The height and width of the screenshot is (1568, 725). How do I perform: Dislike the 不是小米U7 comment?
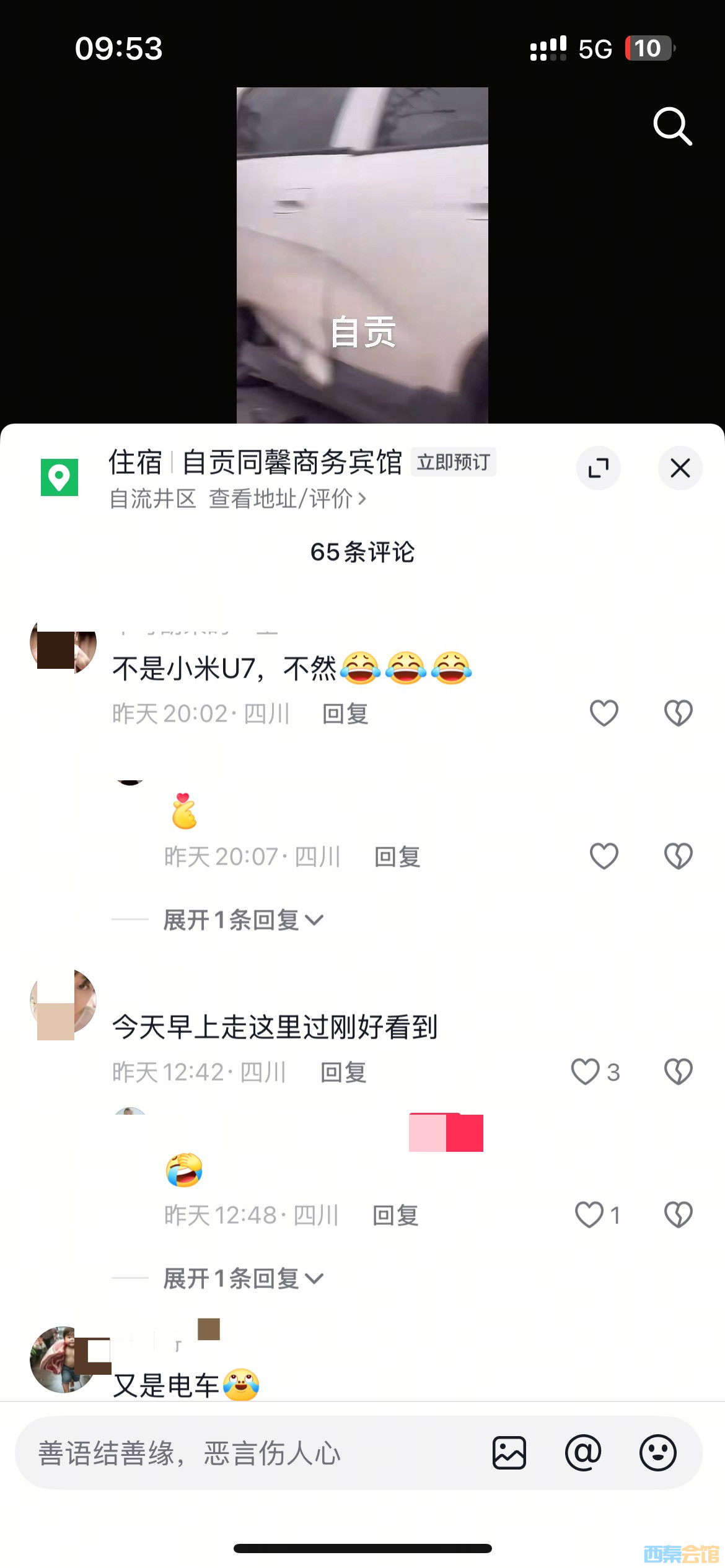678,713
